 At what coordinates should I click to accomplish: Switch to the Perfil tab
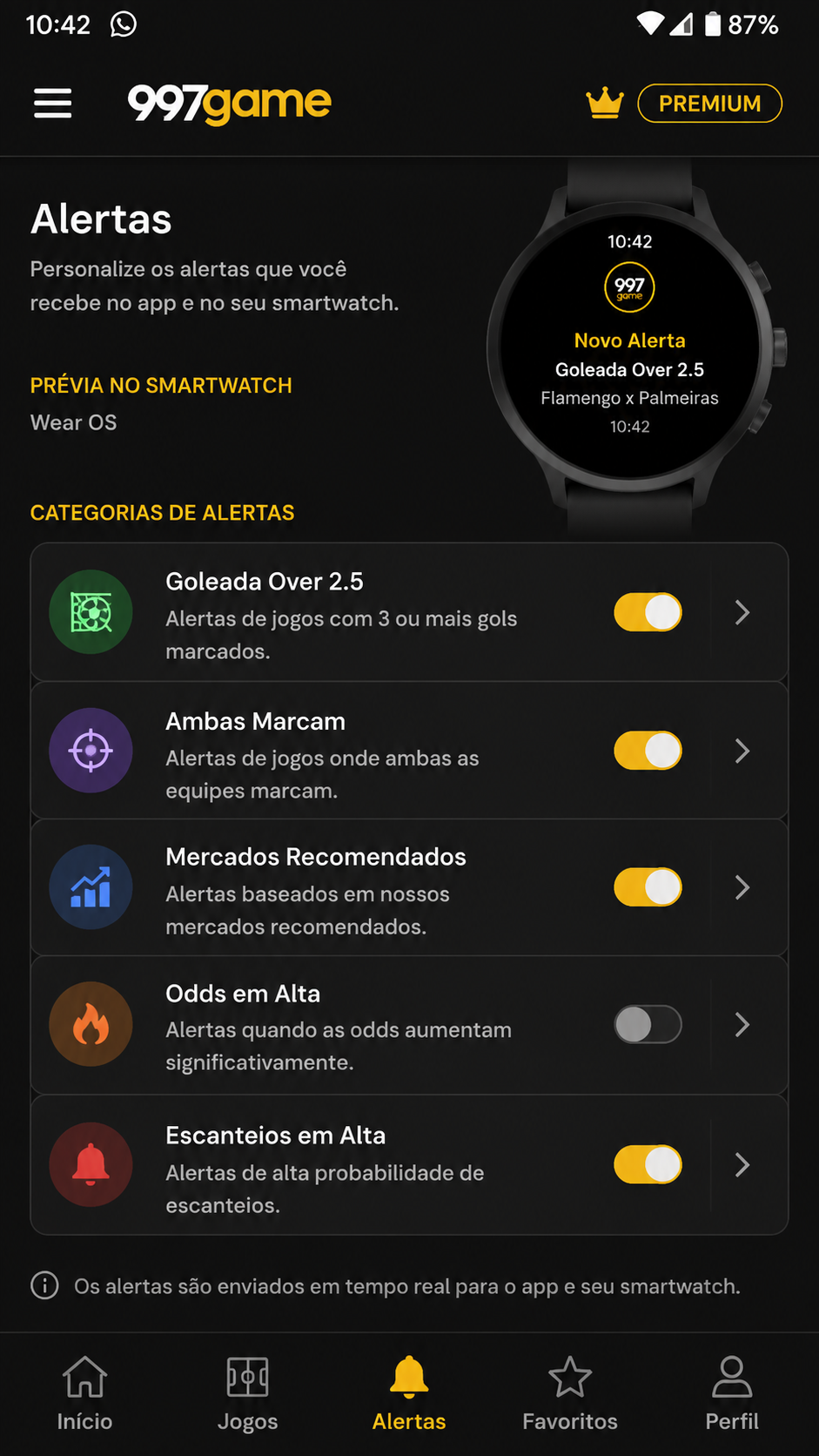(x=732, y=1394)
